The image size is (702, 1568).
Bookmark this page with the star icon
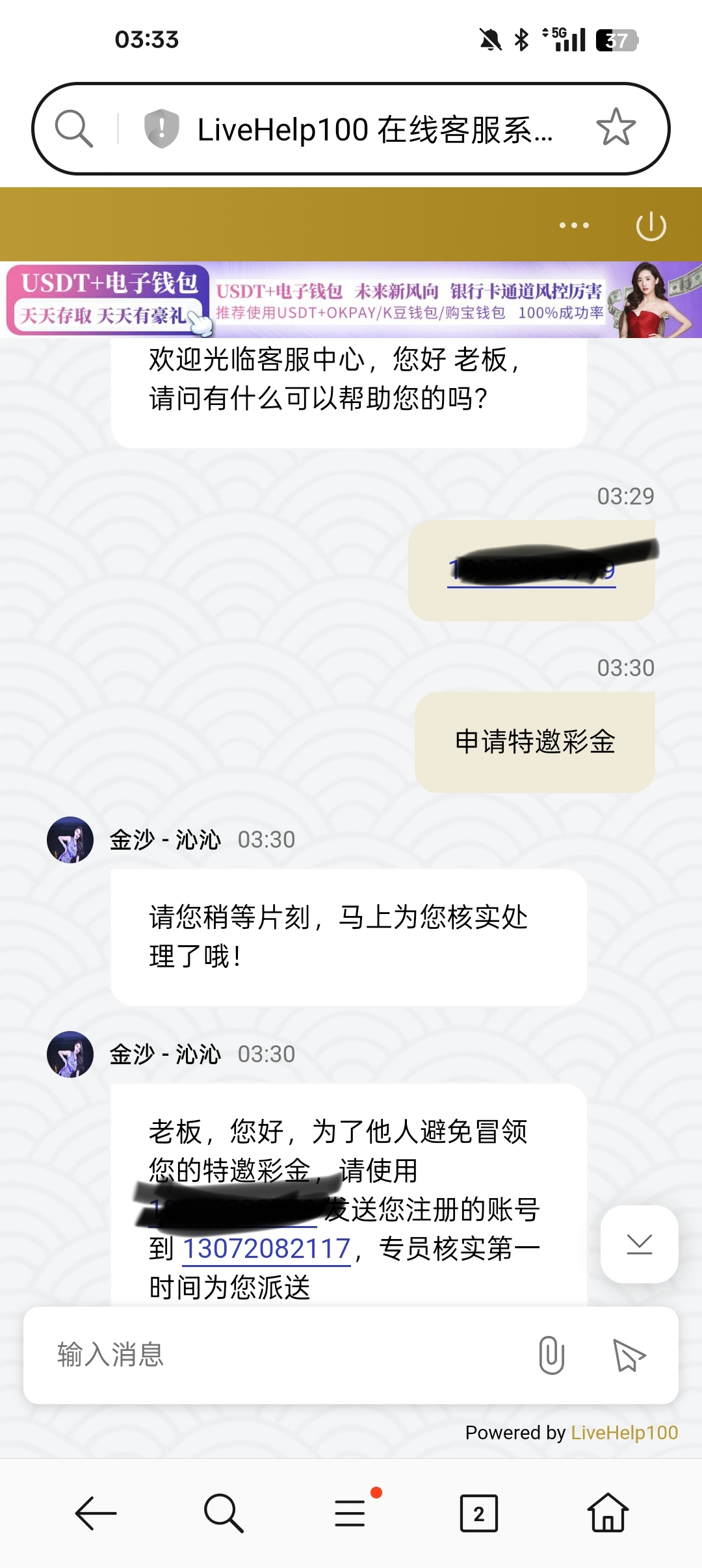[615, 128]
